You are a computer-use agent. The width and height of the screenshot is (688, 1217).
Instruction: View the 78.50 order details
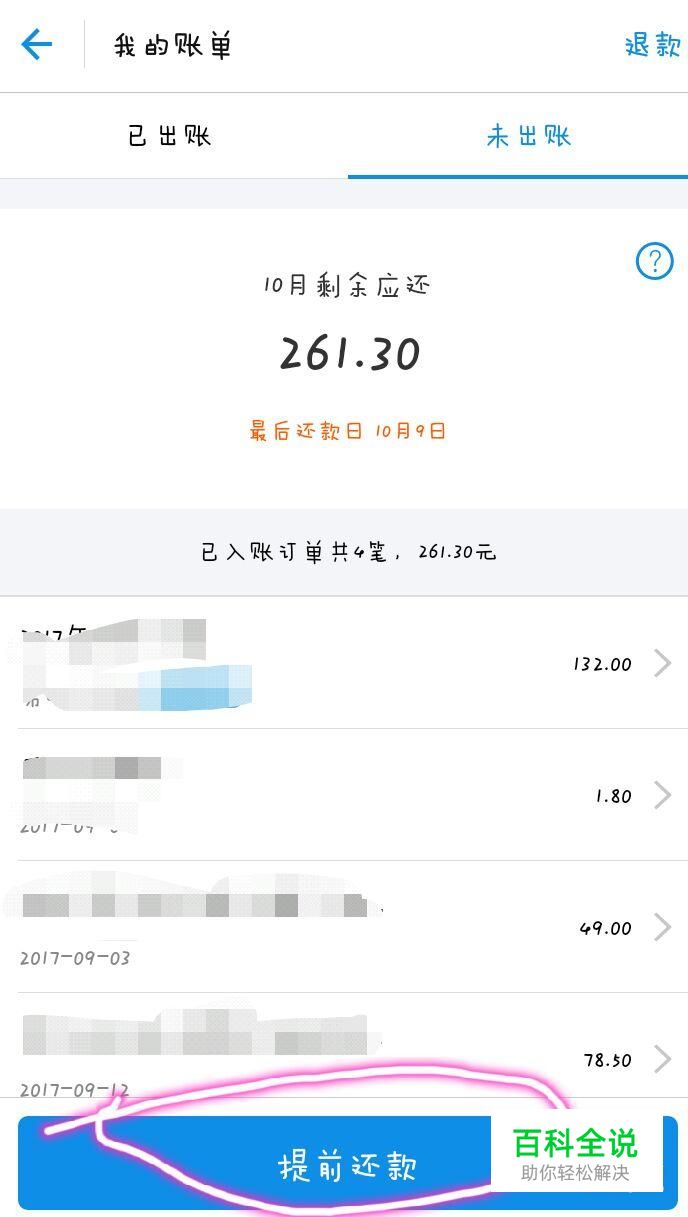point(344,1046)
